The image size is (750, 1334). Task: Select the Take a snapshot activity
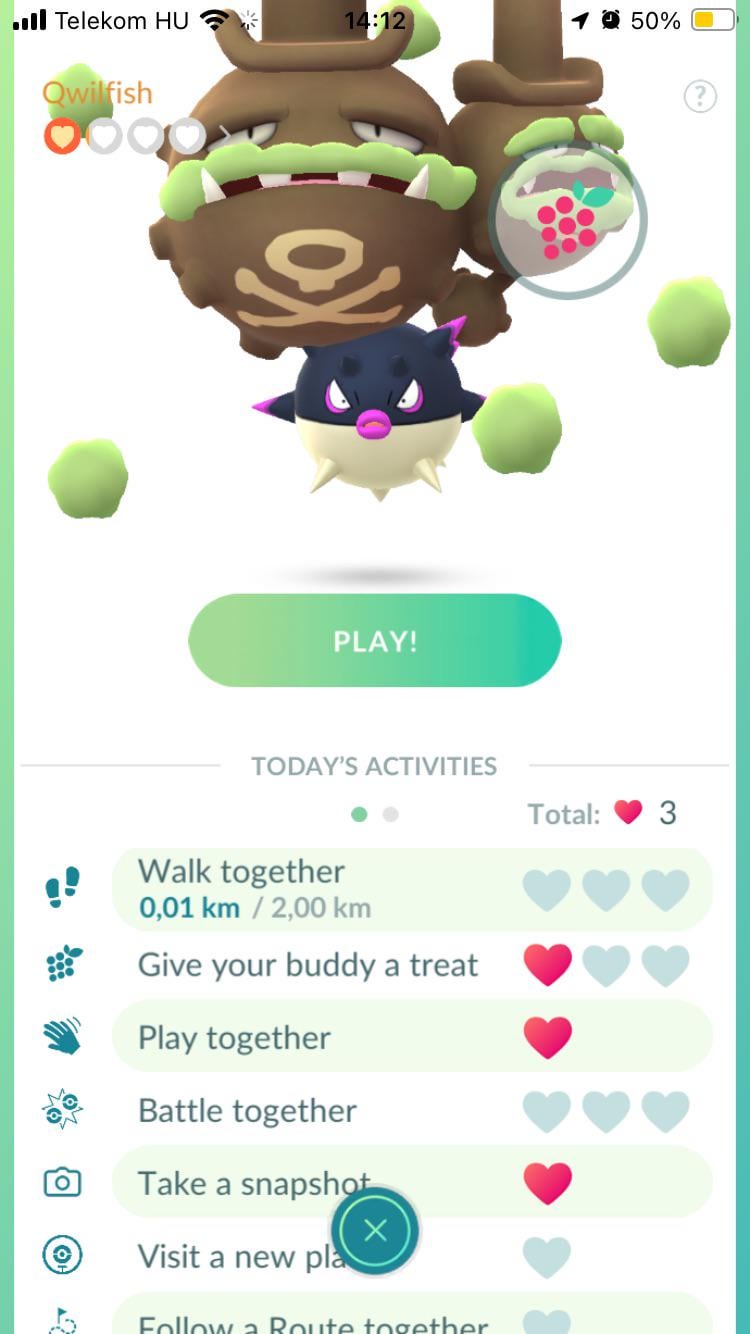410,1183
